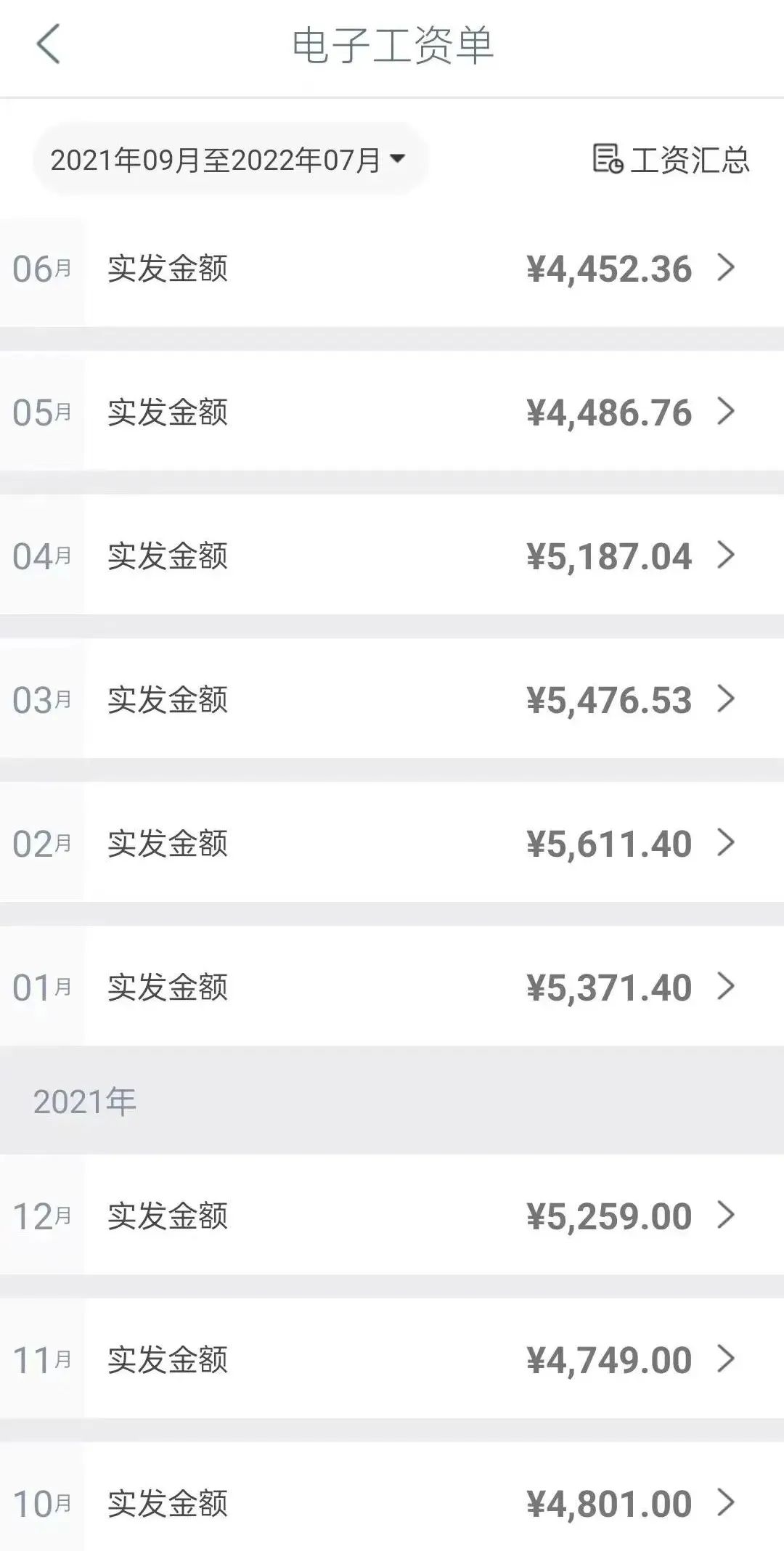Tap the 电子工资单 title
Viewport: 784px width, 1551px height.
tap(392, 44)
